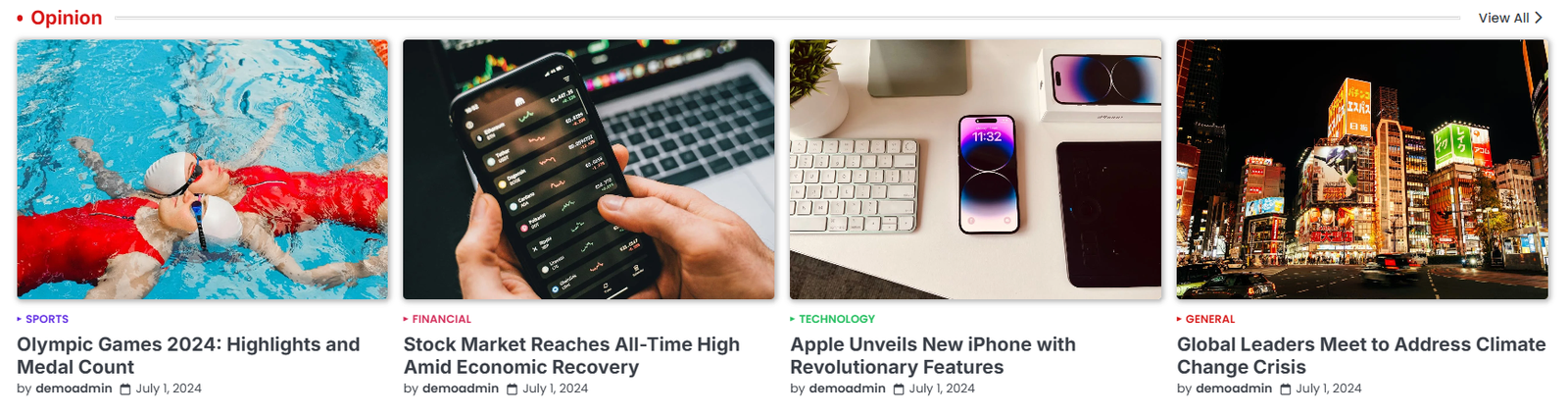The image size is (1568, 415).
Task: Open demoadmin author under Global Leaders article
Action: pos(1234,389)
